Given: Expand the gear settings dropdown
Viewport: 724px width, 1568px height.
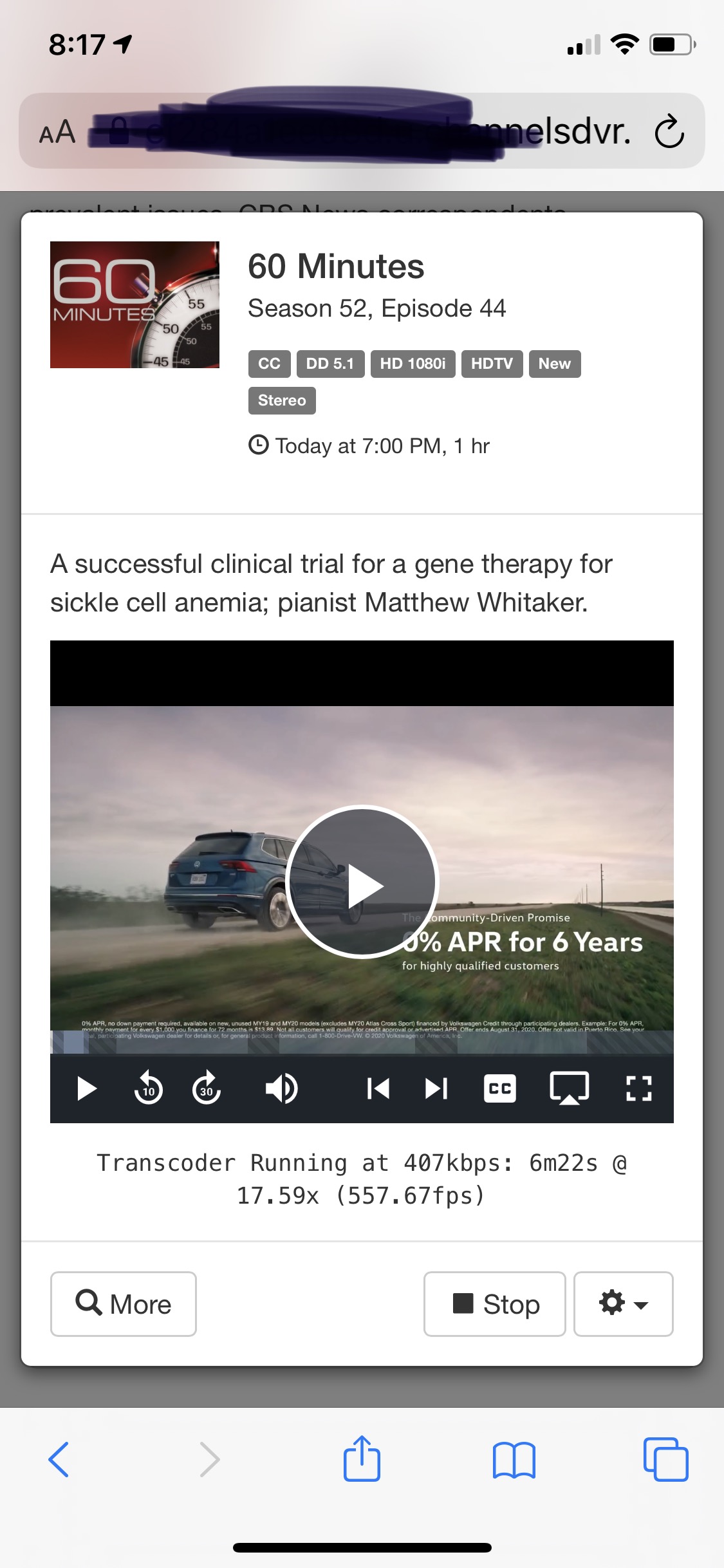Looking at the screenshot, I should 623,1304.
